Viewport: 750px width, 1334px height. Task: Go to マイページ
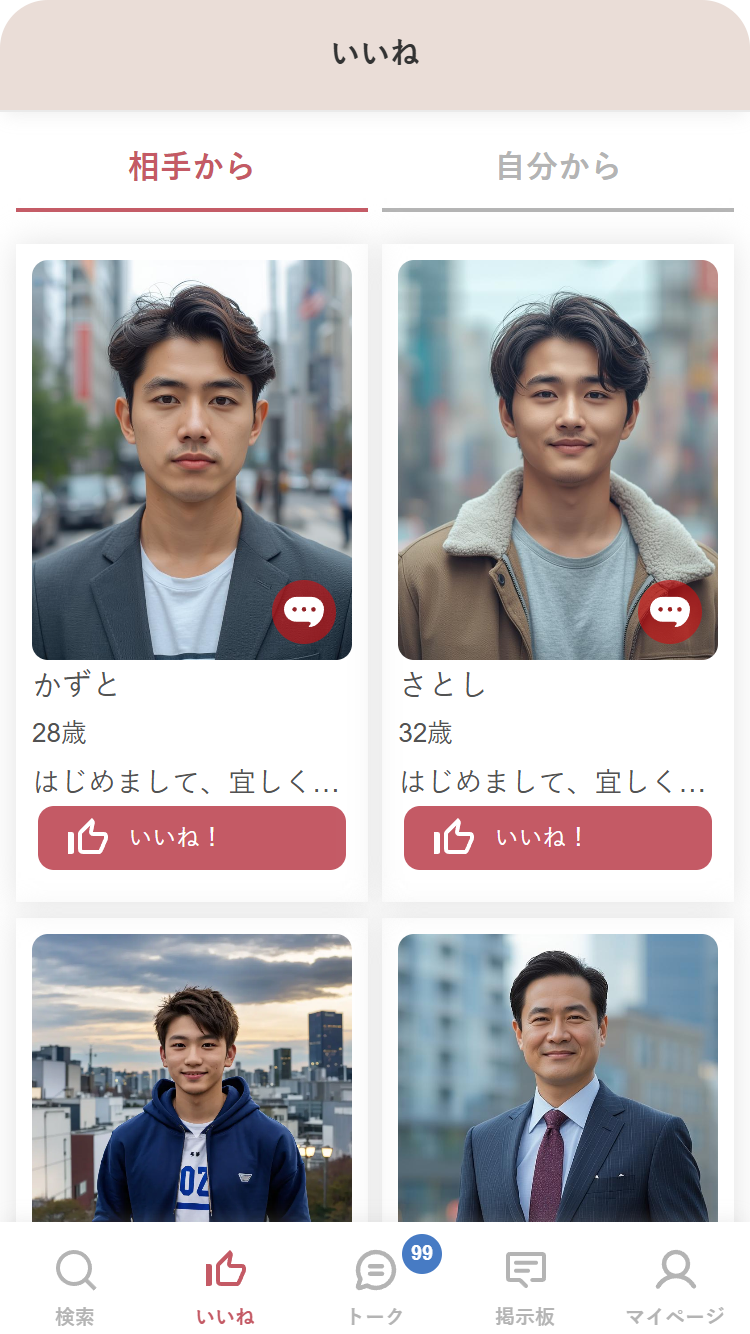(675, 1285)
